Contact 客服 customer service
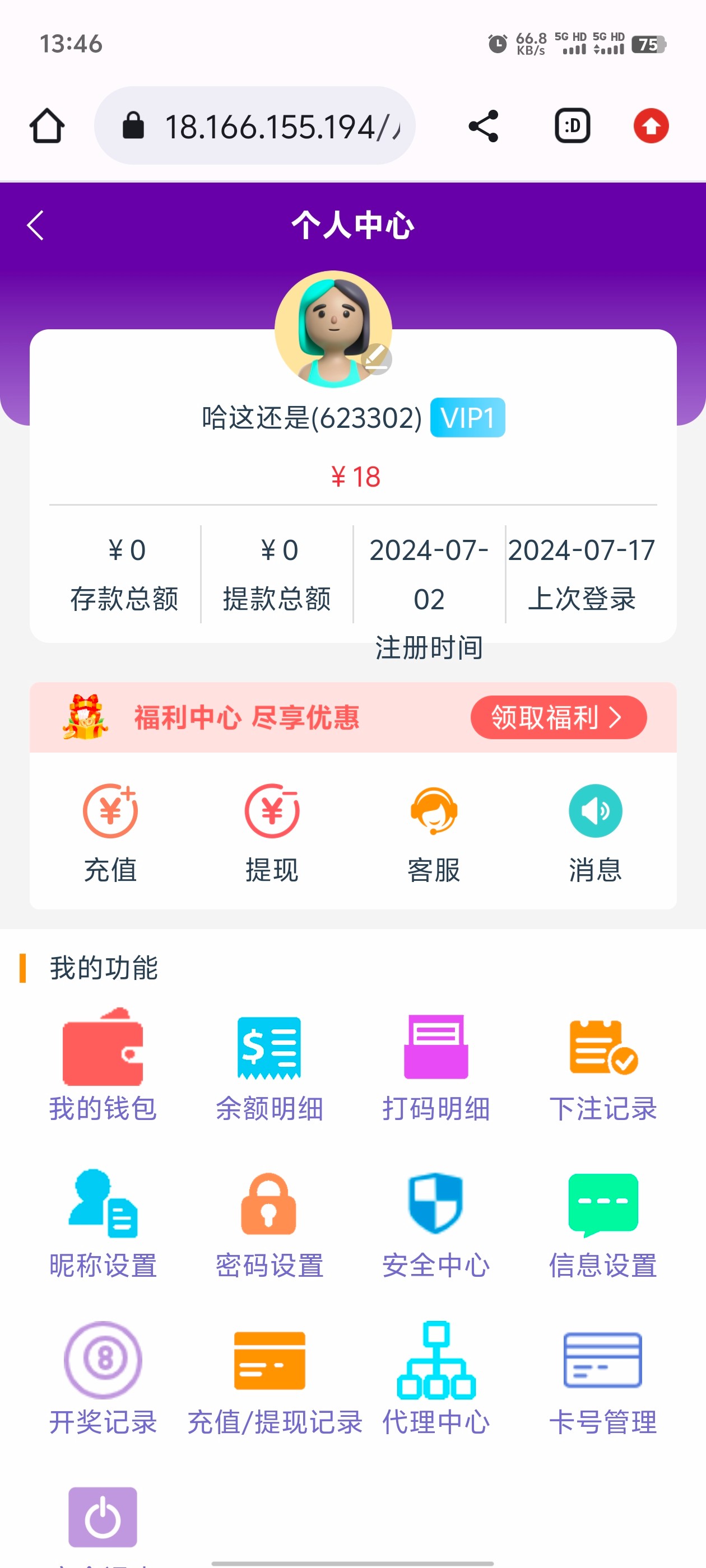The width and height of the screenshot is (706, 1568). click(x=433, y=832)
